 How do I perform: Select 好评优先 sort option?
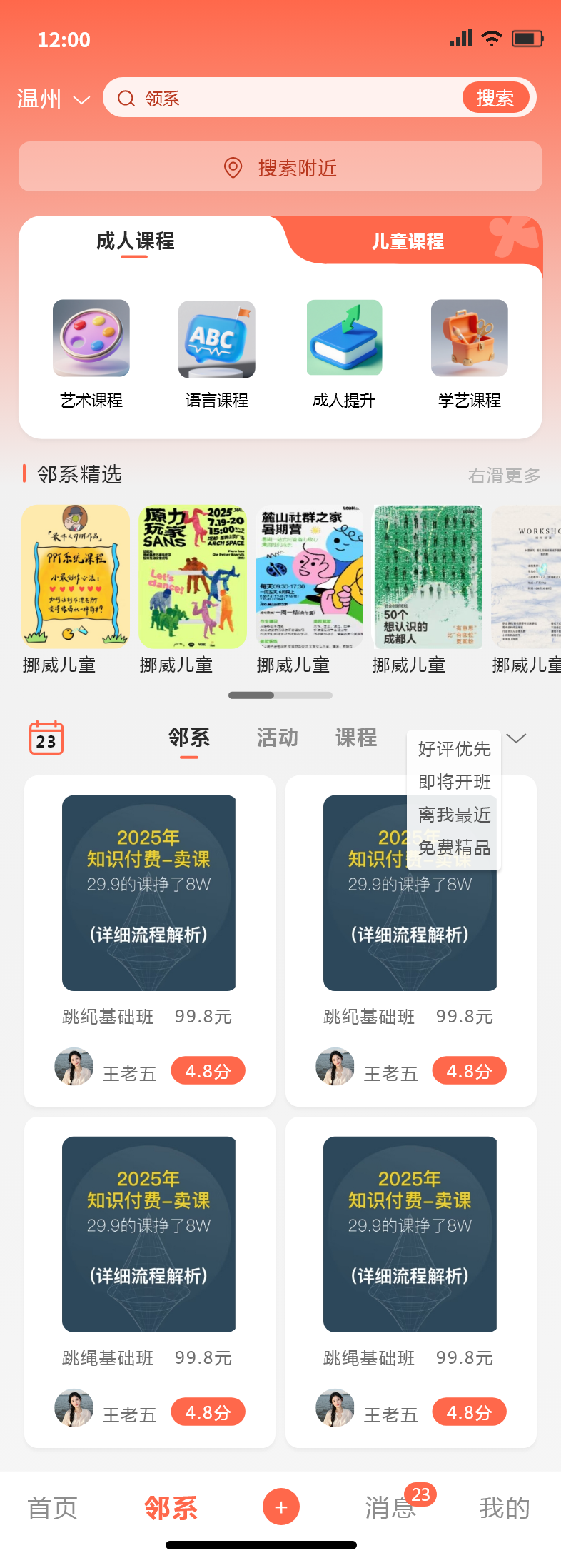point(454,749)
